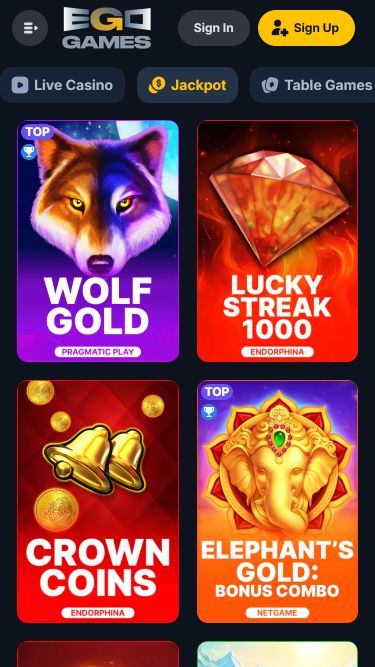
Task: Open Elephant's Gold: Bonus Combo
Action: point(277,502)
